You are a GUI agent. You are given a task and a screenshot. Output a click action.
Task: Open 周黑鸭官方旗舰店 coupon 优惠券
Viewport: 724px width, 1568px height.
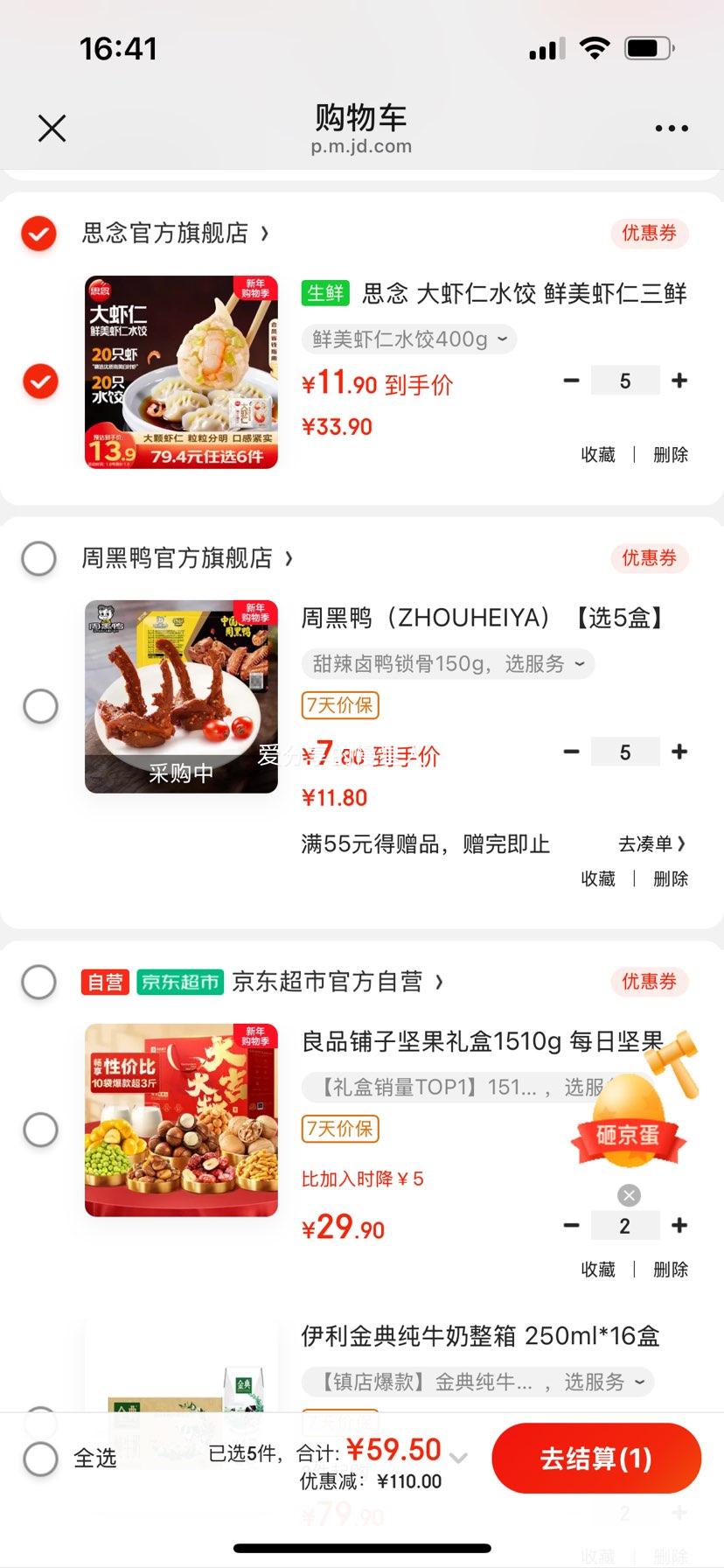click(648, 558)
